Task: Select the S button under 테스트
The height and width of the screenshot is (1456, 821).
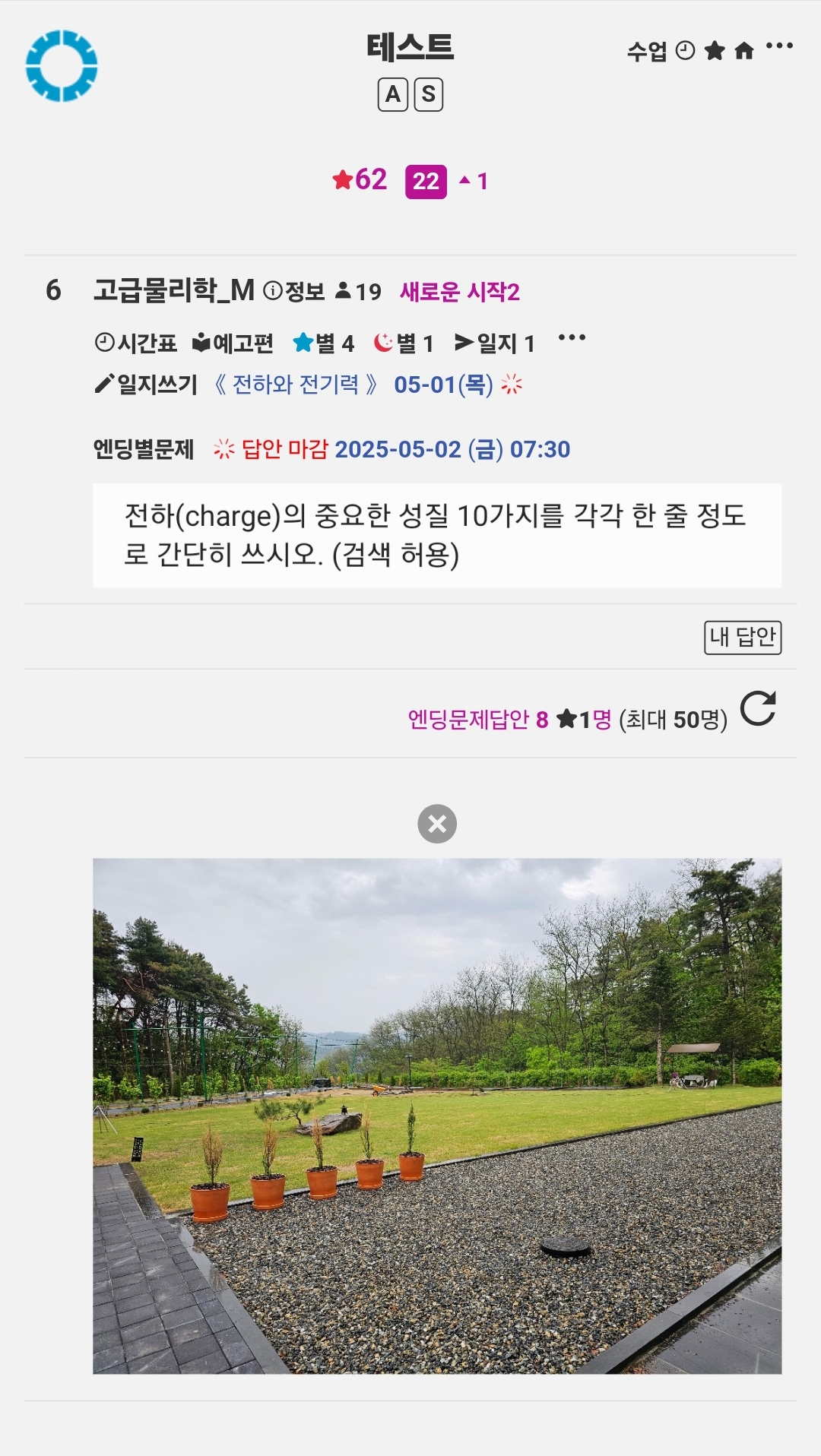Action: click(x=429, y=94)
